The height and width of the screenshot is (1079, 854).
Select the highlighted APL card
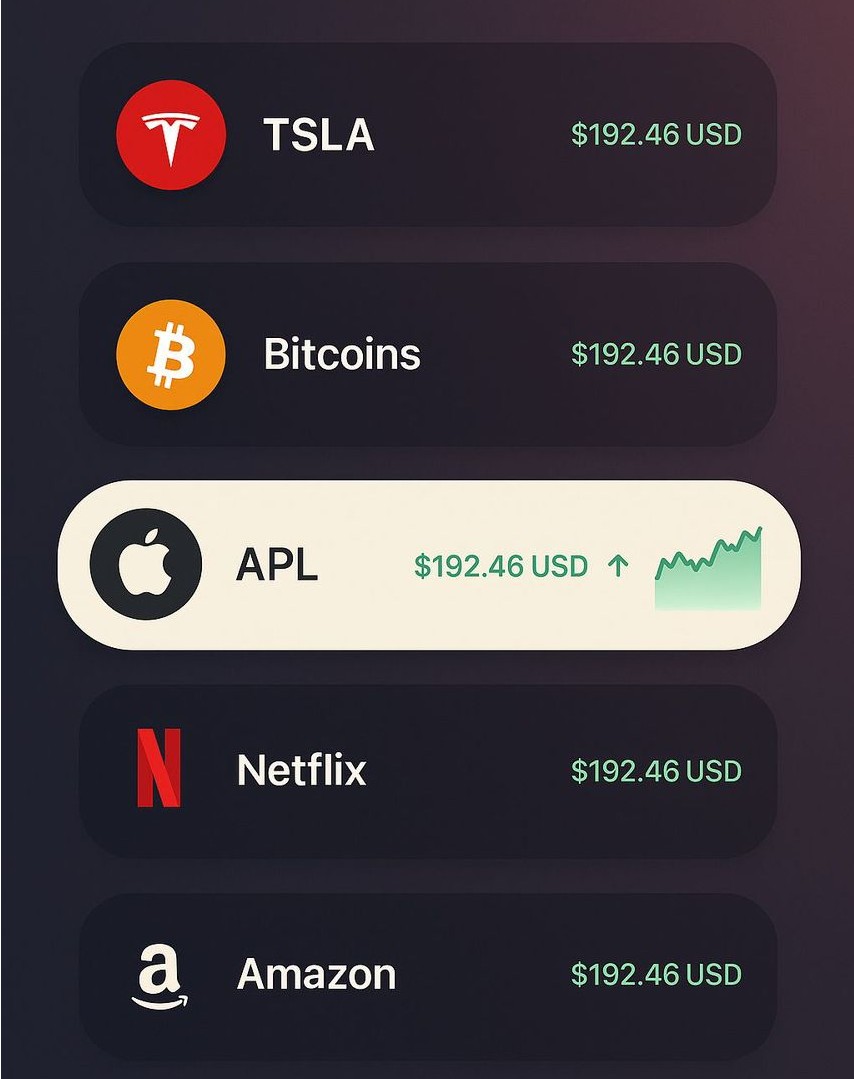click(428, 565)
